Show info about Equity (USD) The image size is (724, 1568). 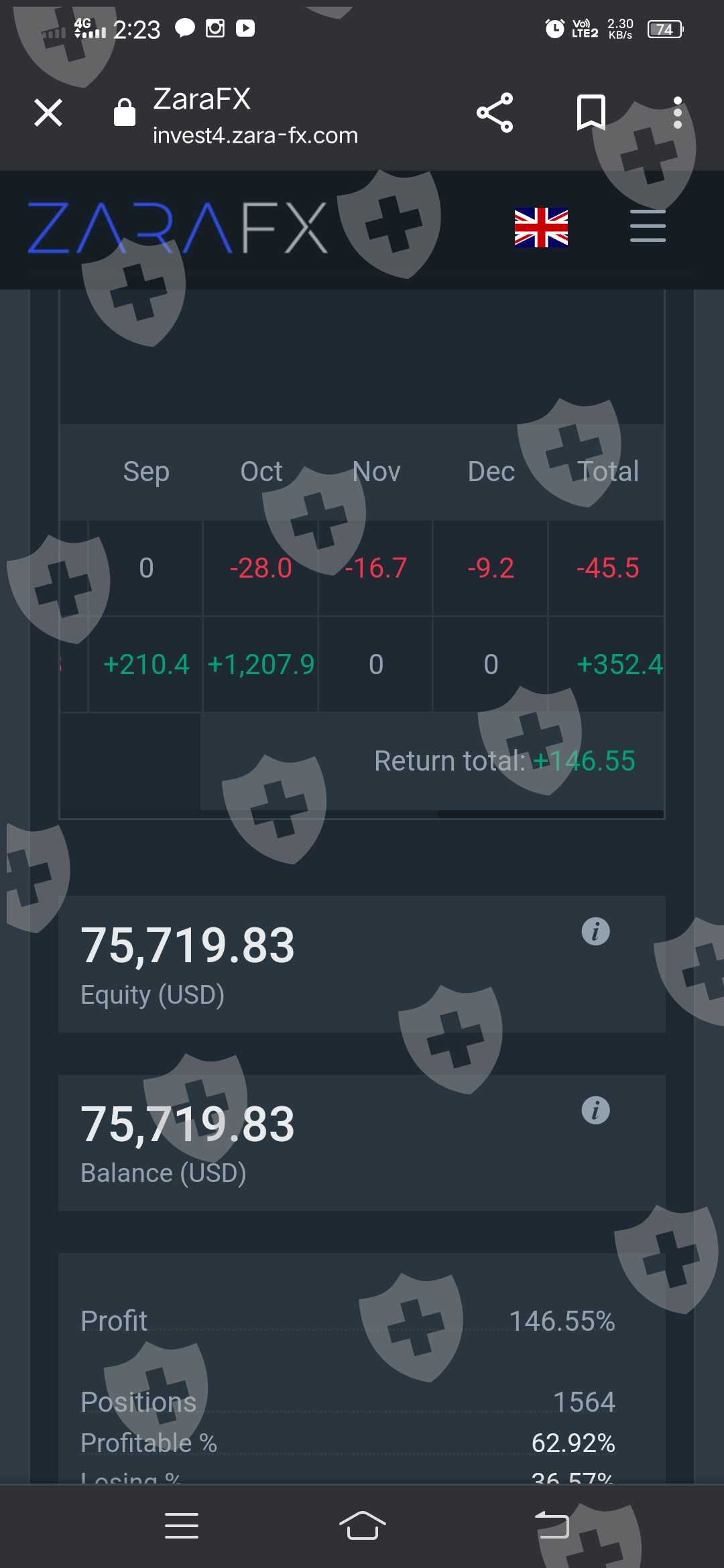pyautogui.click(x=595, y=931)
